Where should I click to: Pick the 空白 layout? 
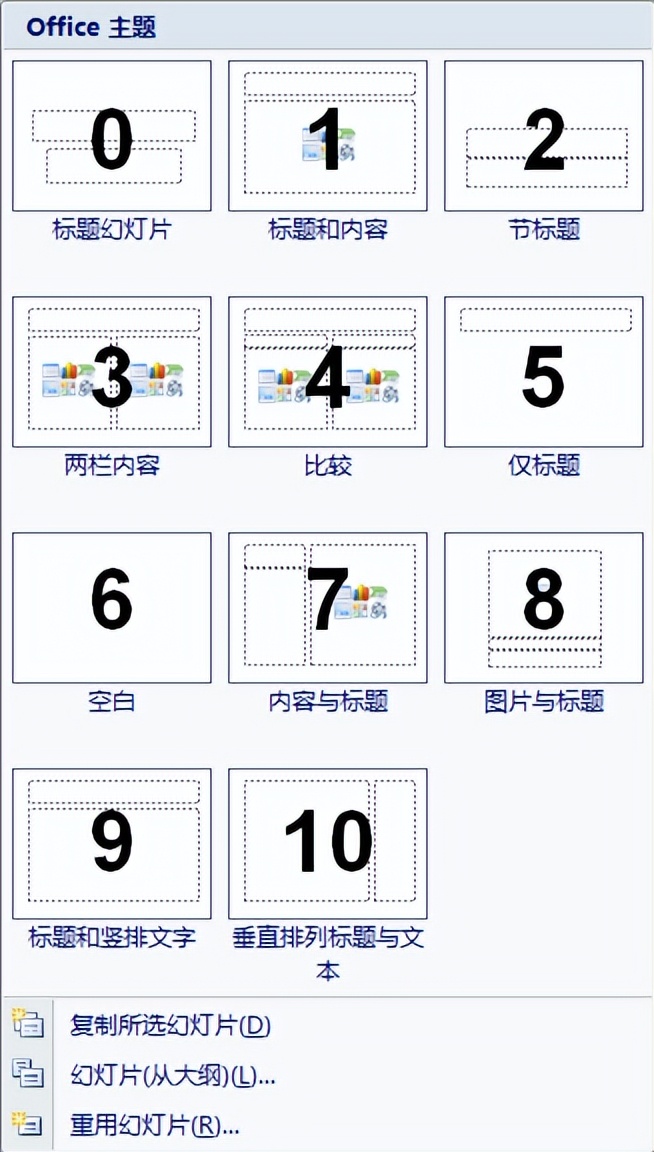pos(111,608)
